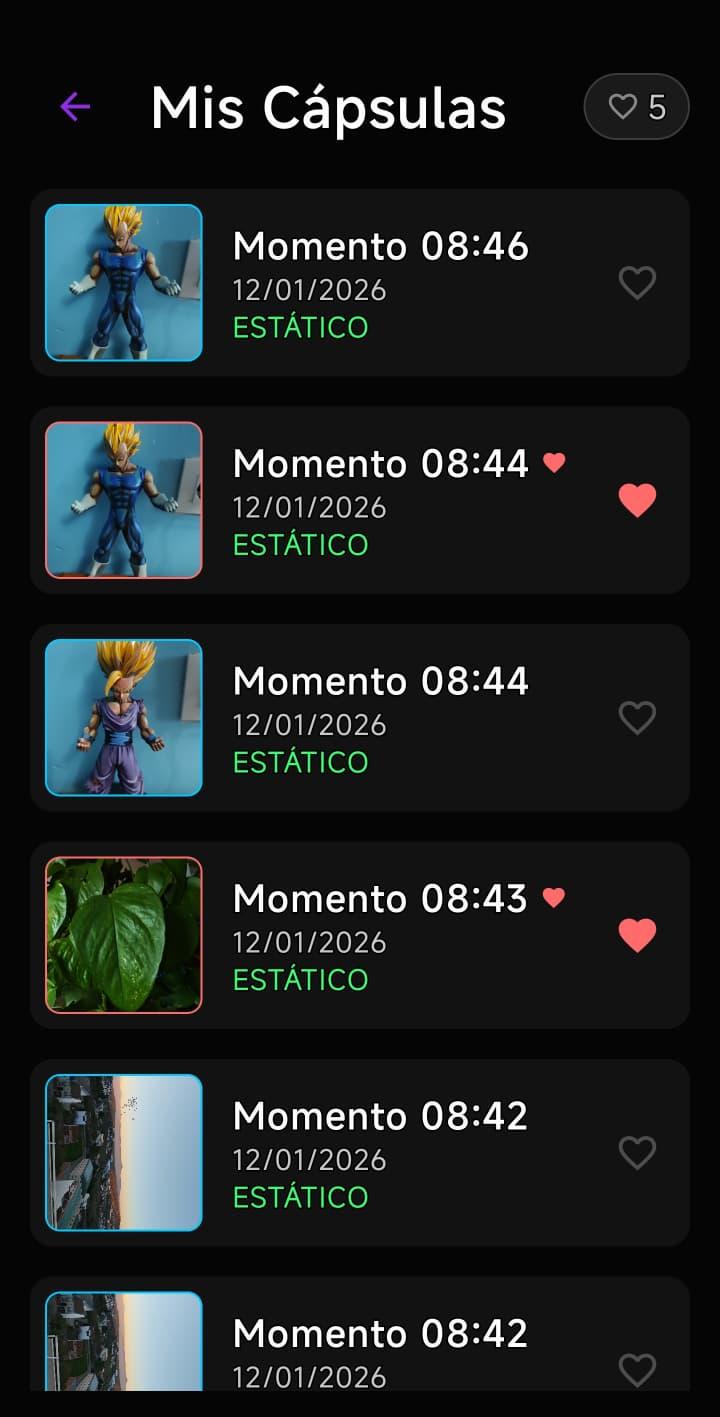Open Momento 08:44 with the purple-suited figure
The height and width of the screenshot is (1417, 720).
click(380, 717)
